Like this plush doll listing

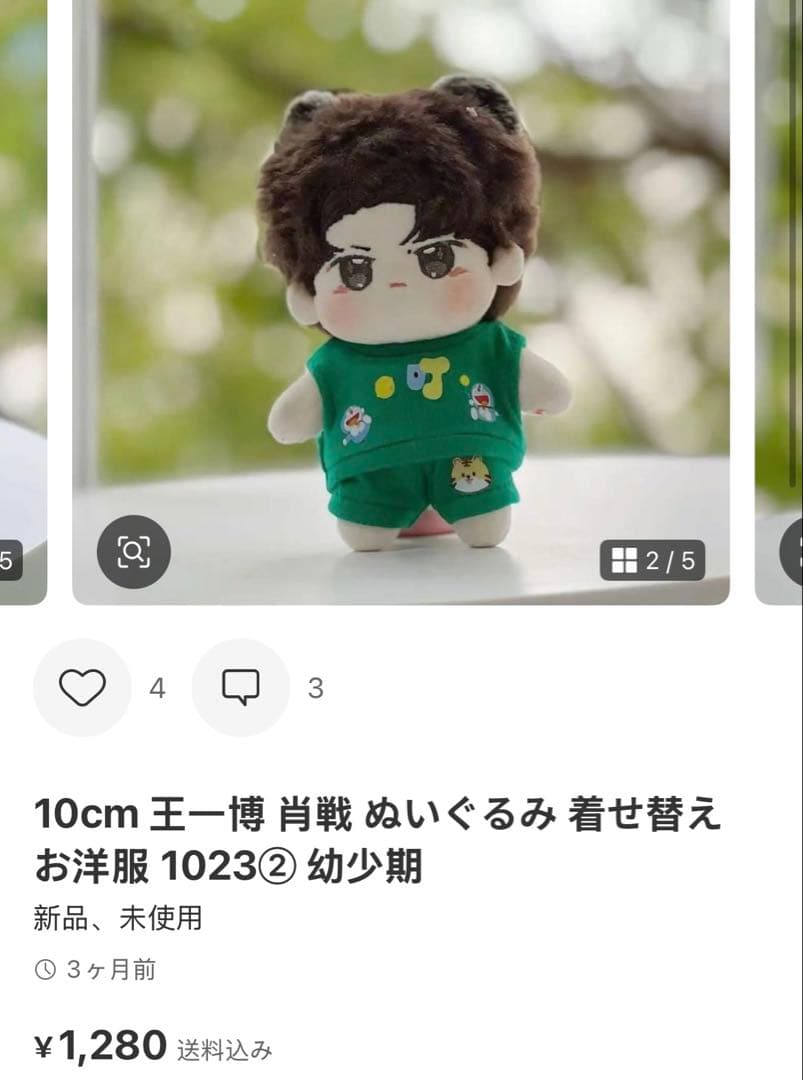coord(82,688)
